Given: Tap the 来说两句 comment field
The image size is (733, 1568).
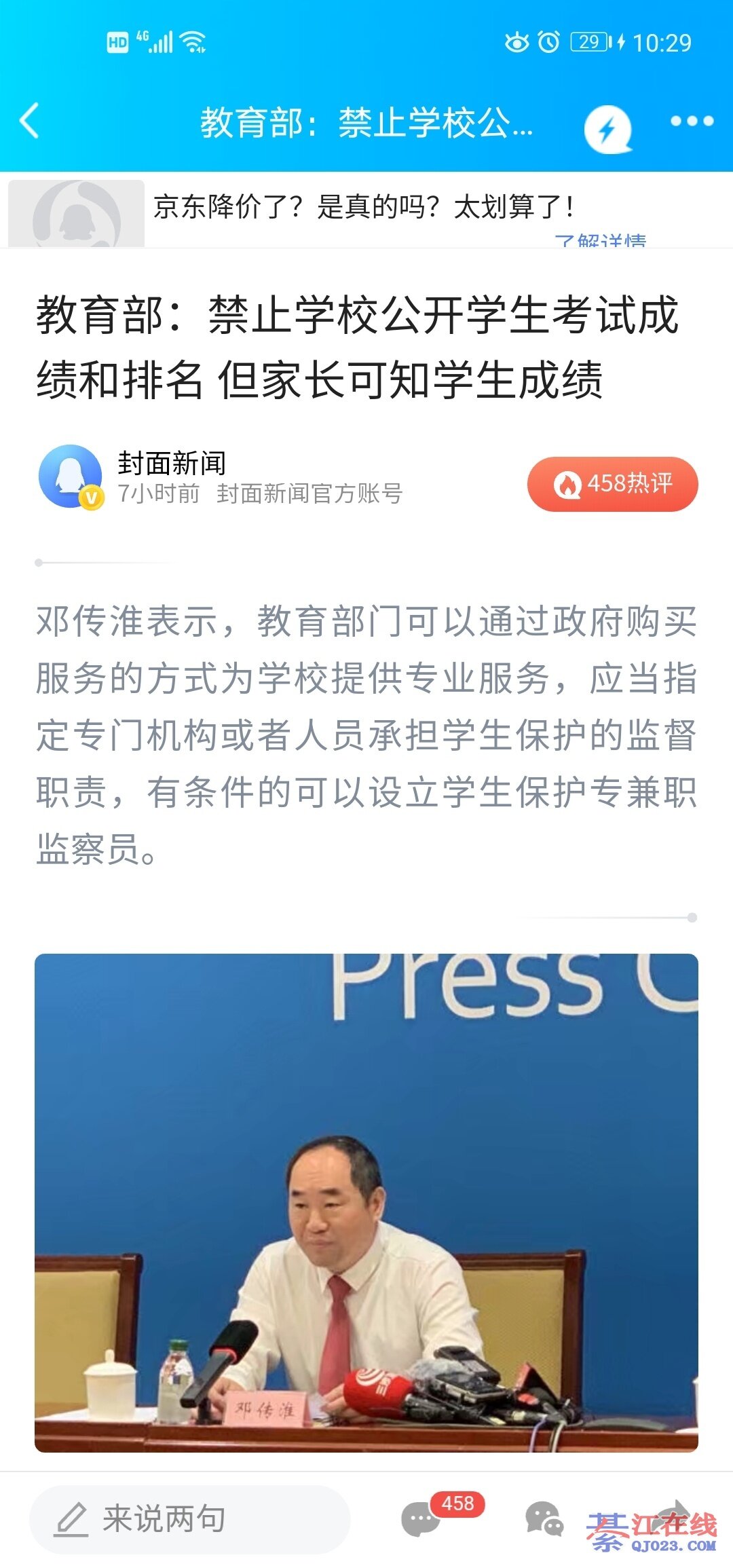Looking at the screenshot, I should (190, 1519).
